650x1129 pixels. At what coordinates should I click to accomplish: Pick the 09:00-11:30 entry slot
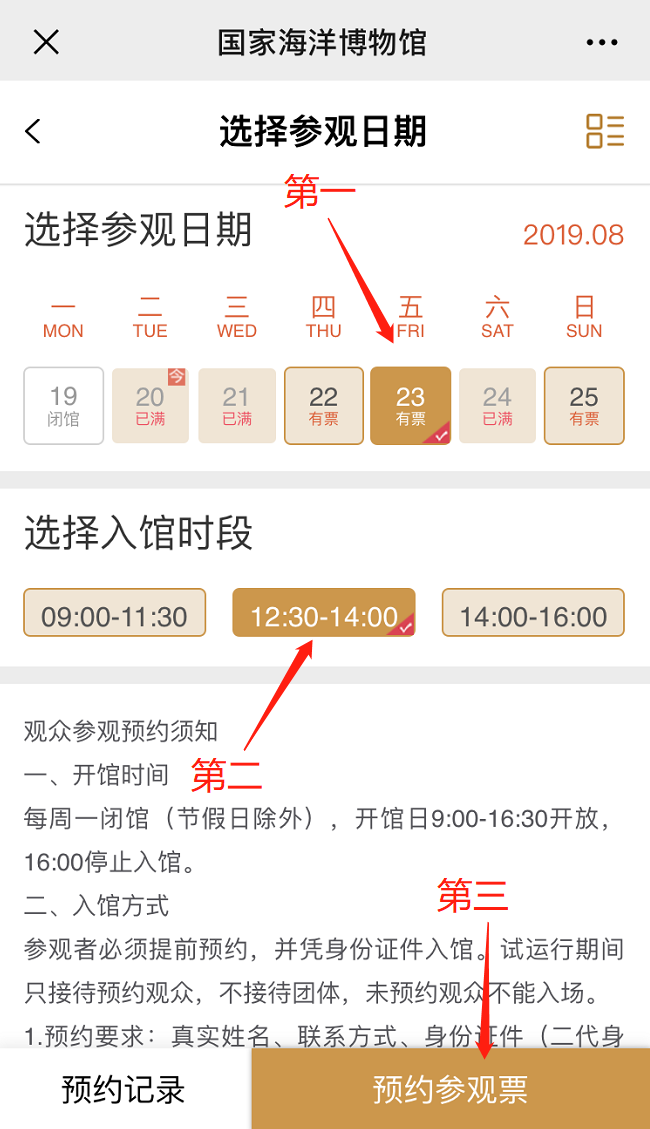tap(115, 613)
